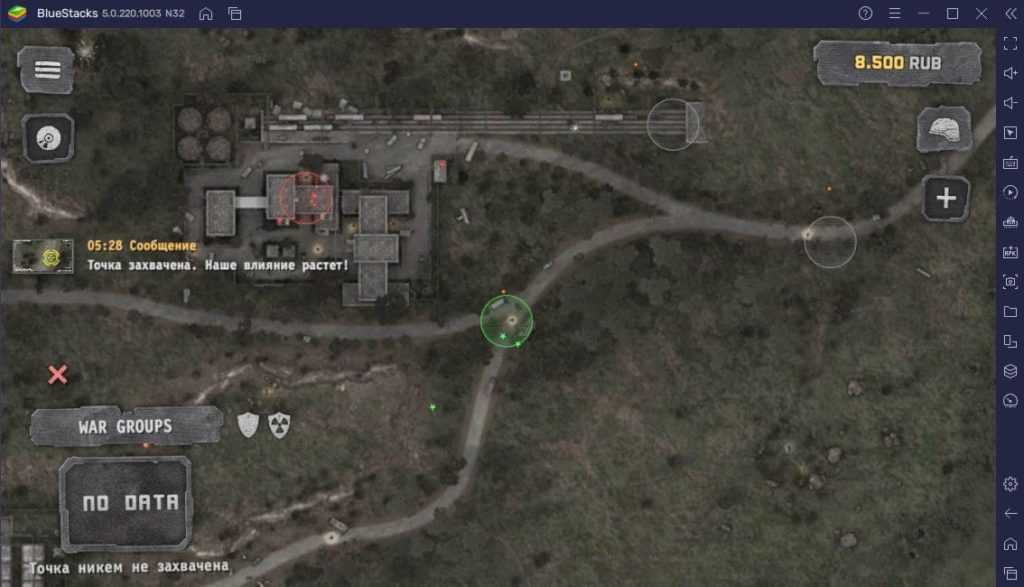This screenshot has width=1024, height=587.
Task: Open the helmet equipment button
Action: (944, 129)
